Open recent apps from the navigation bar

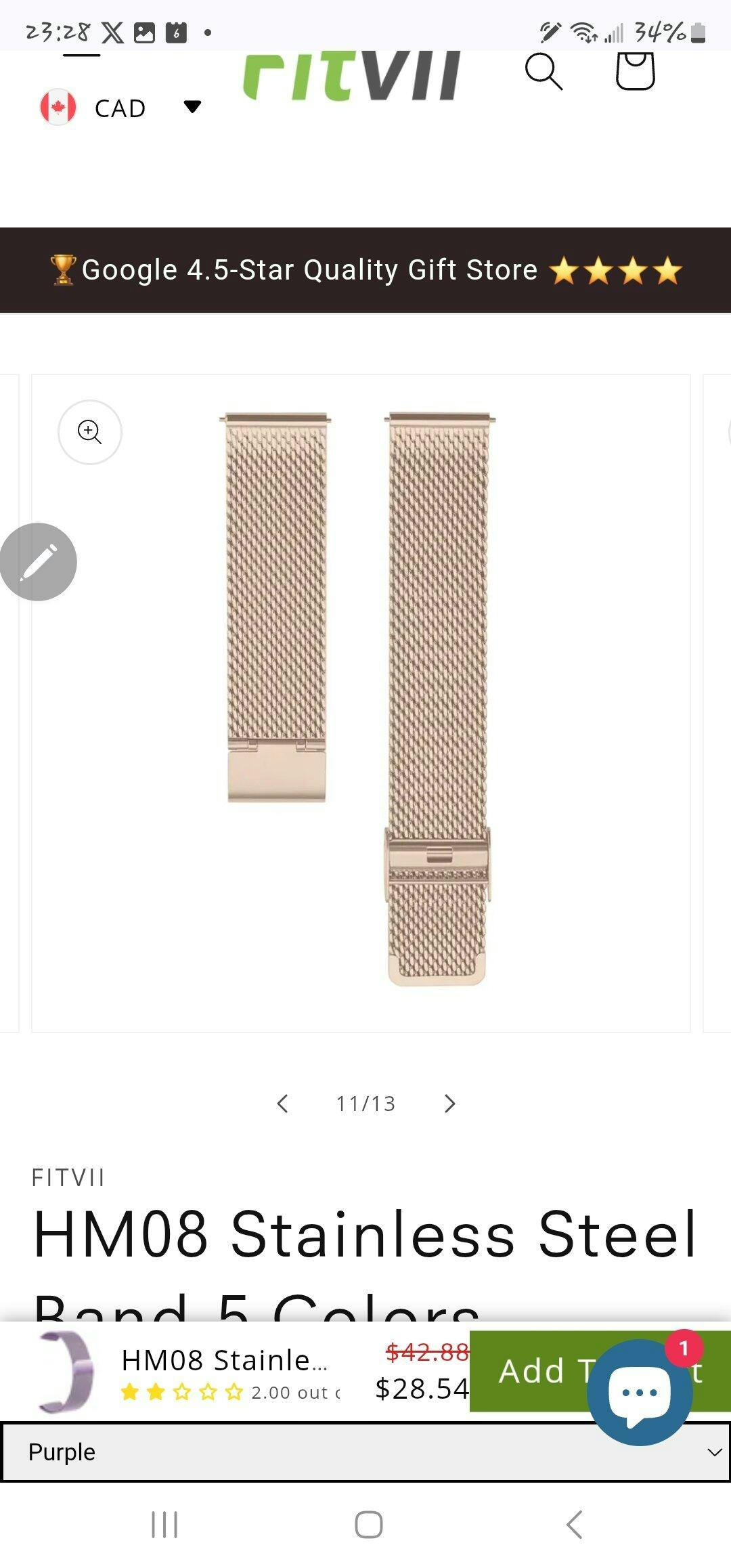164,1525
